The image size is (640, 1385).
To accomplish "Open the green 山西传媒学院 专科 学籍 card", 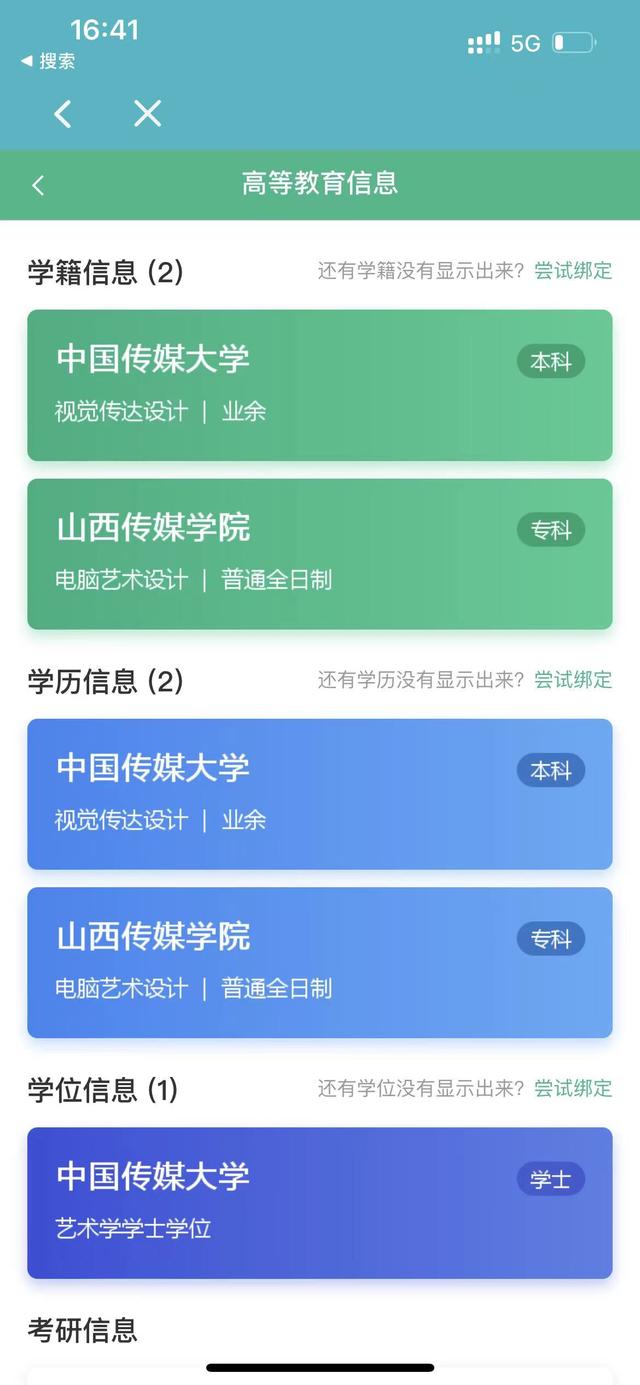I will click(320, 554).
